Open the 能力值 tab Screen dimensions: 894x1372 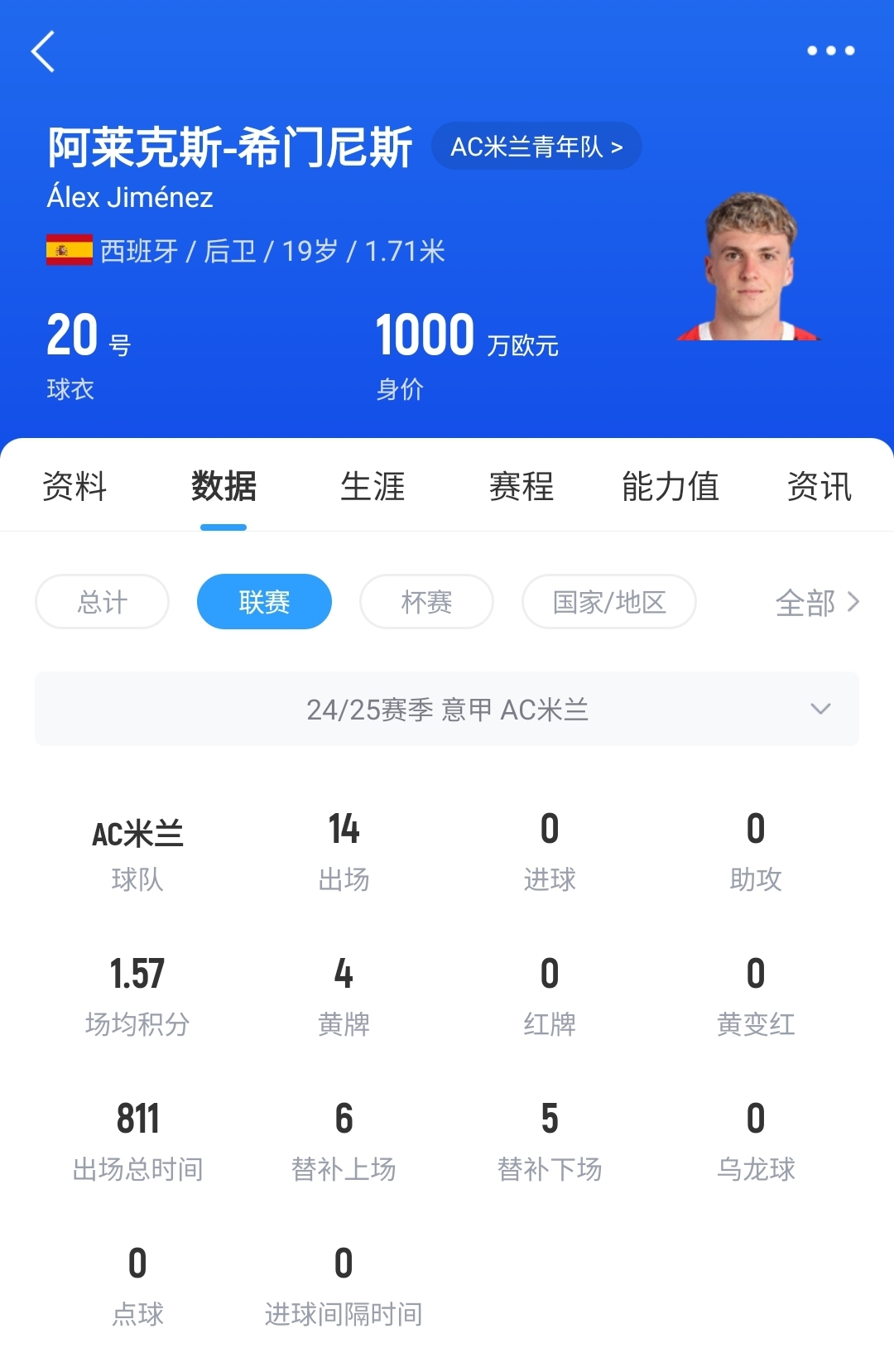coord(670,488)
